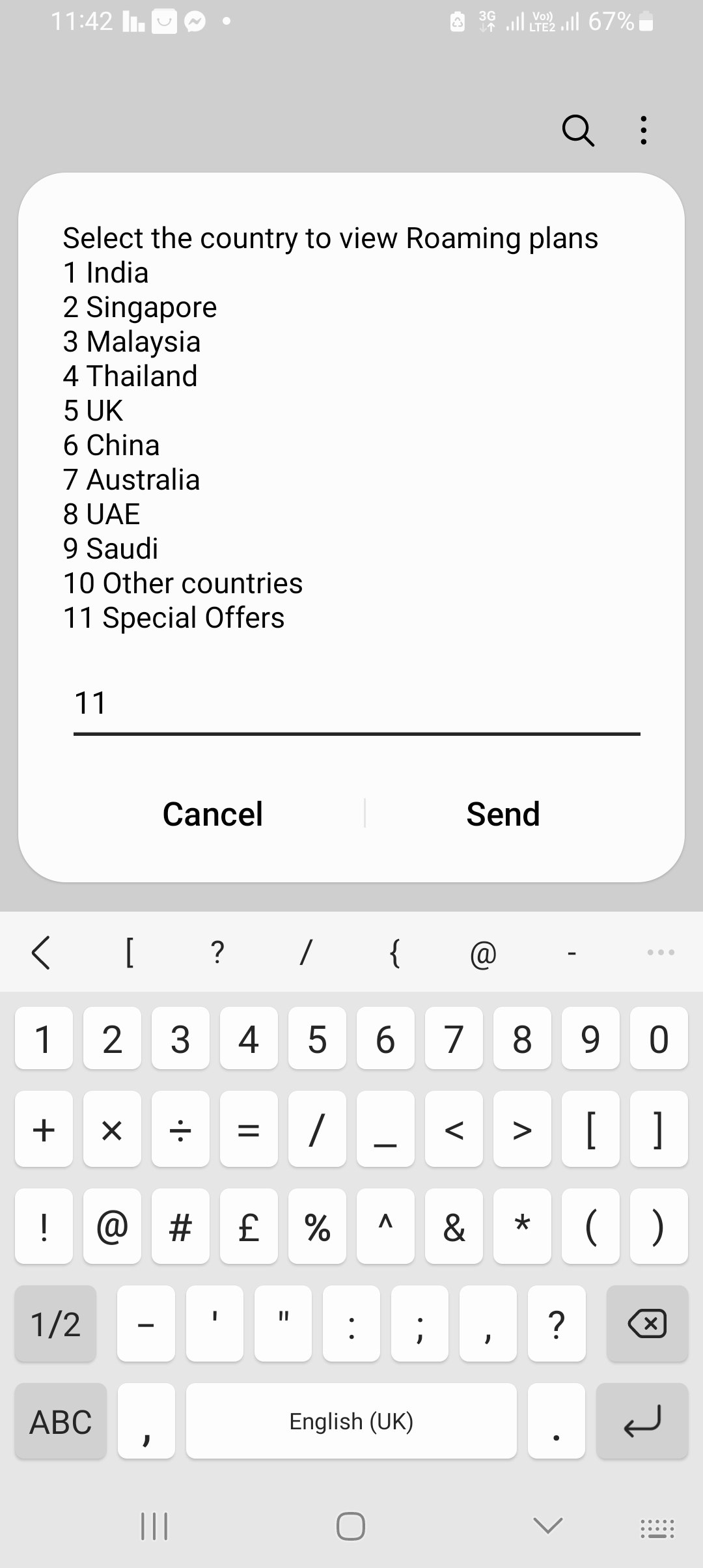The image size is (703, 1568).
Task: Tap the 1/2 symbols page key
Action: [x=55, y=1324]
